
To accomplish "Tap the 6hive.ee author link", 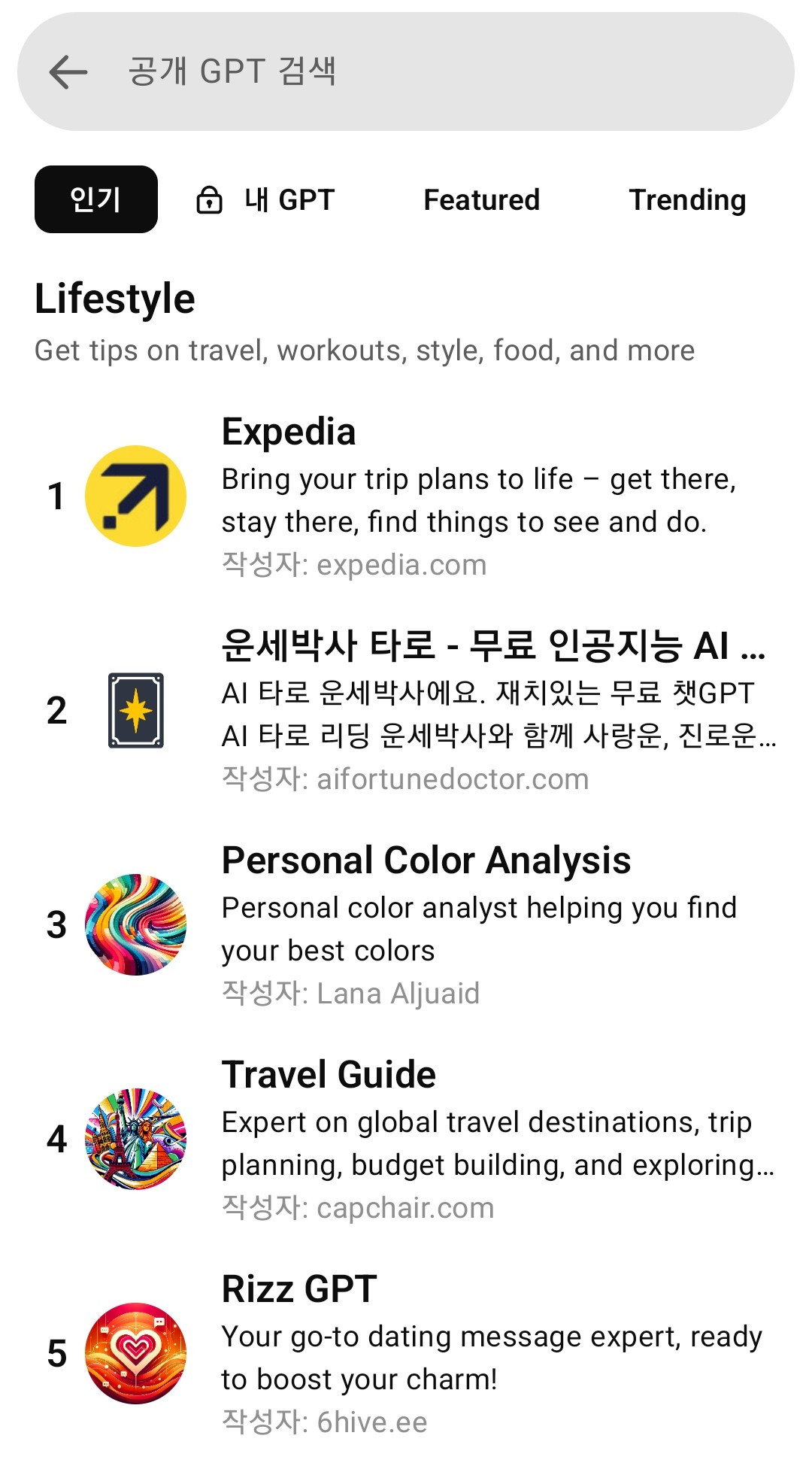I will pos(323,1421).
